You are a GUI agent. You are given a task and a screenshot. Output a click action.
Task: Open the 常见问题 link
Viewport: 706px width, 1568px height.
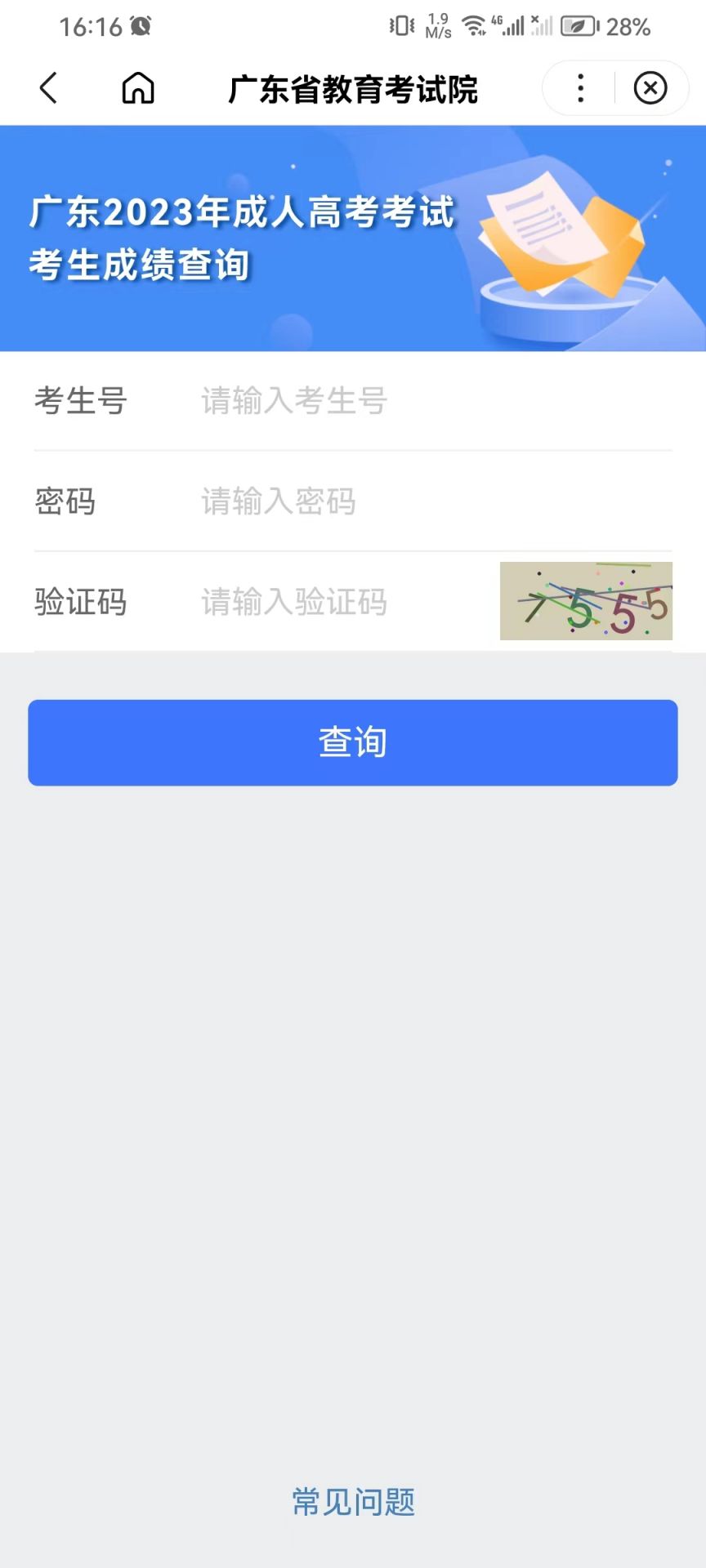point(353,1502)
